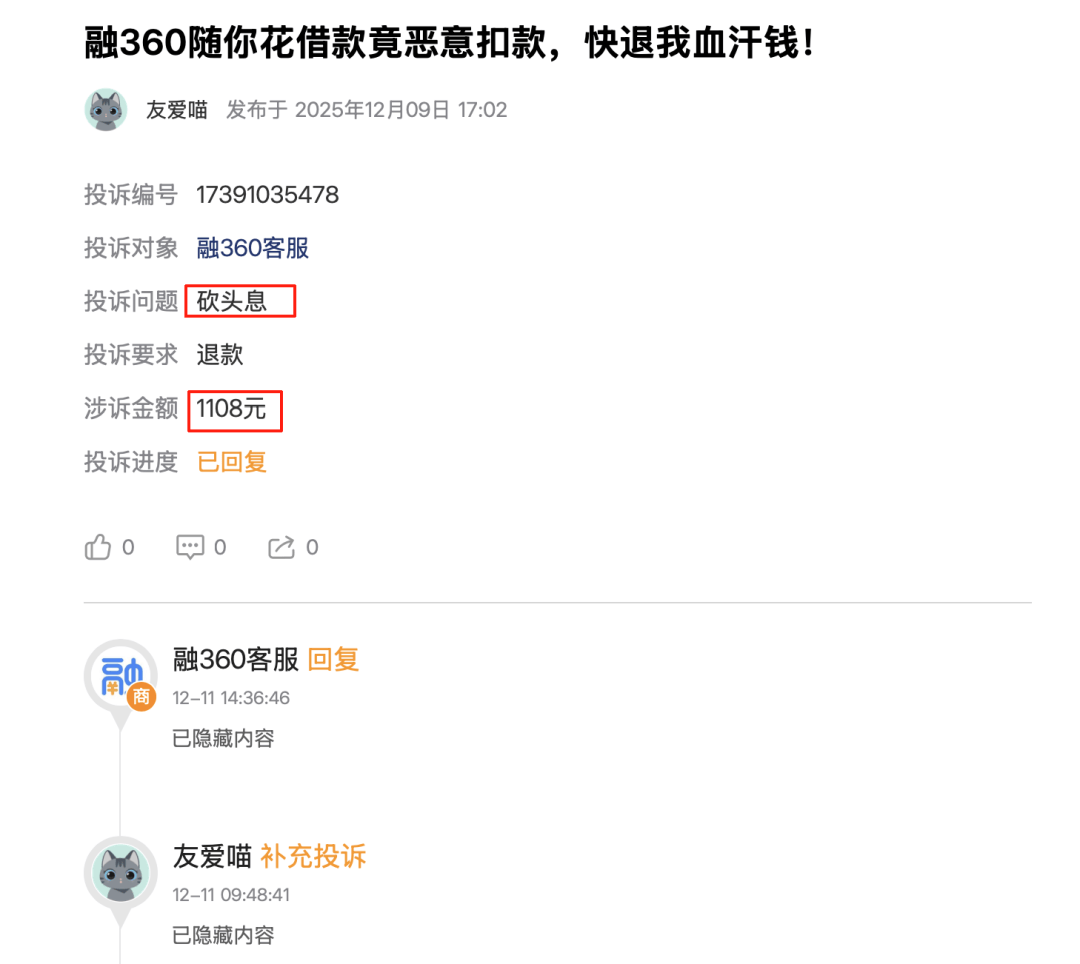Open the comments on this complaint

click(190, 547)
